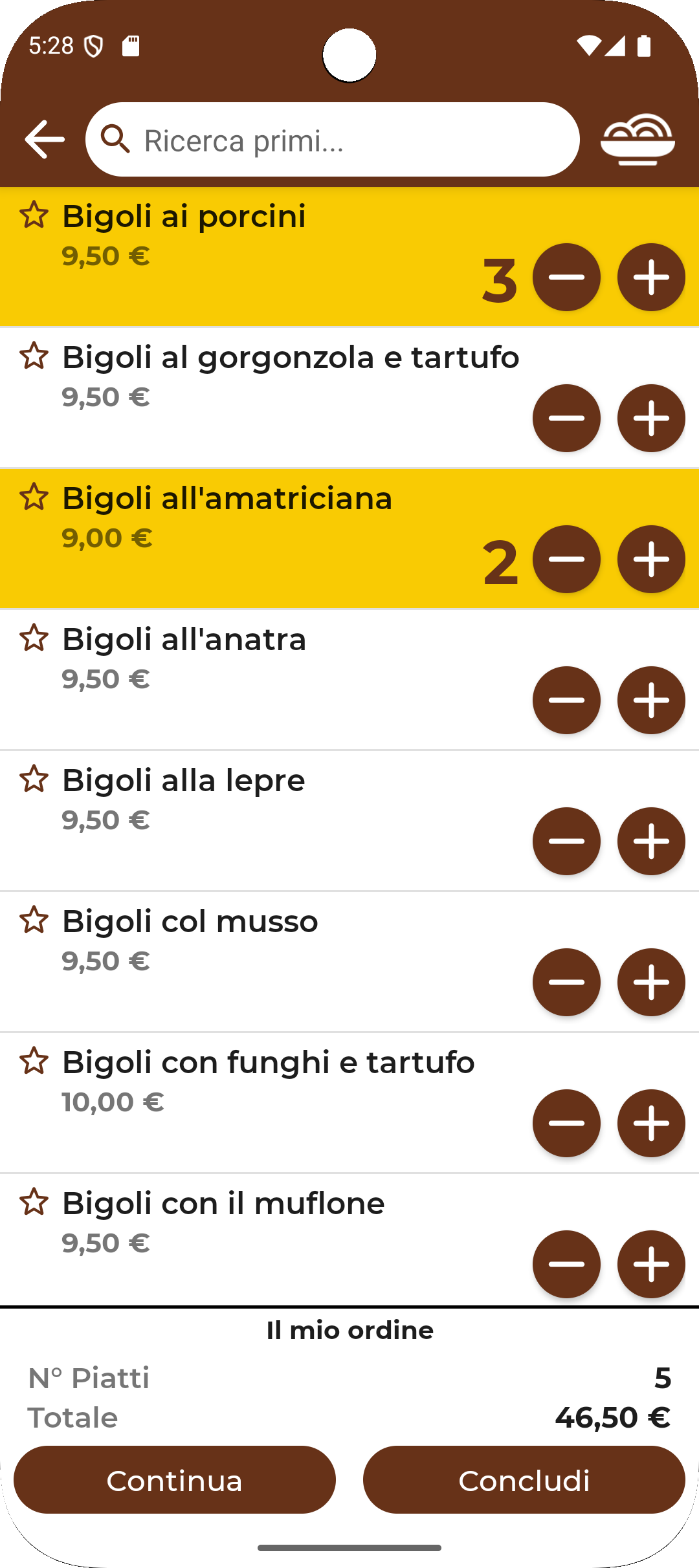Add one Bigoli alla lepre
Viewport: 699px width, 1568px height.
click(x=650, y=842)
